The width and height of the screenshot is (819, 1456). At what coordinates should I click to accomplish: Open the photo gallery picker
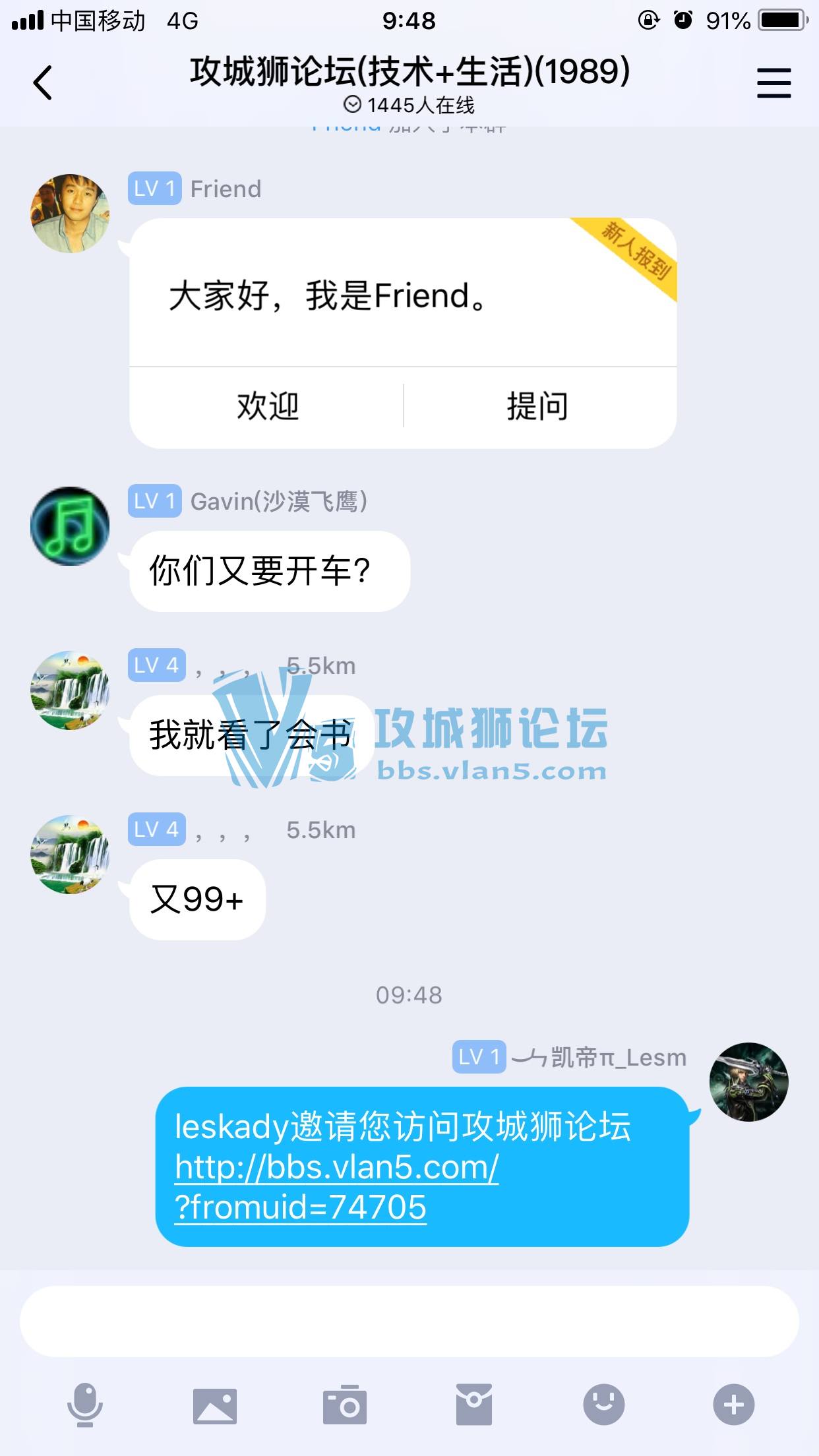(214, 1405)
